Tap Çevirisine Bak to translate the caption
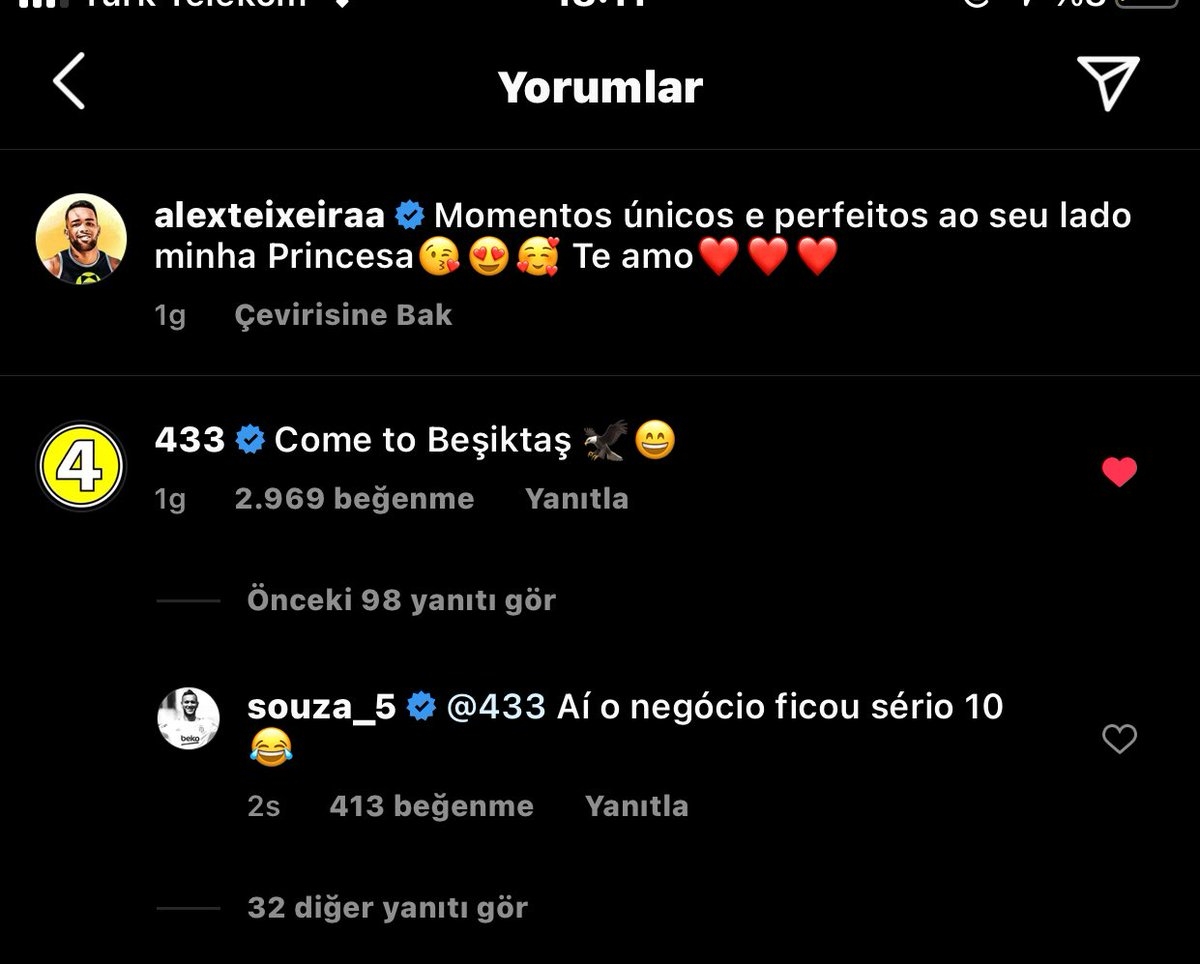The height and width of the screenshot is (964, 1200). (343, 316)
